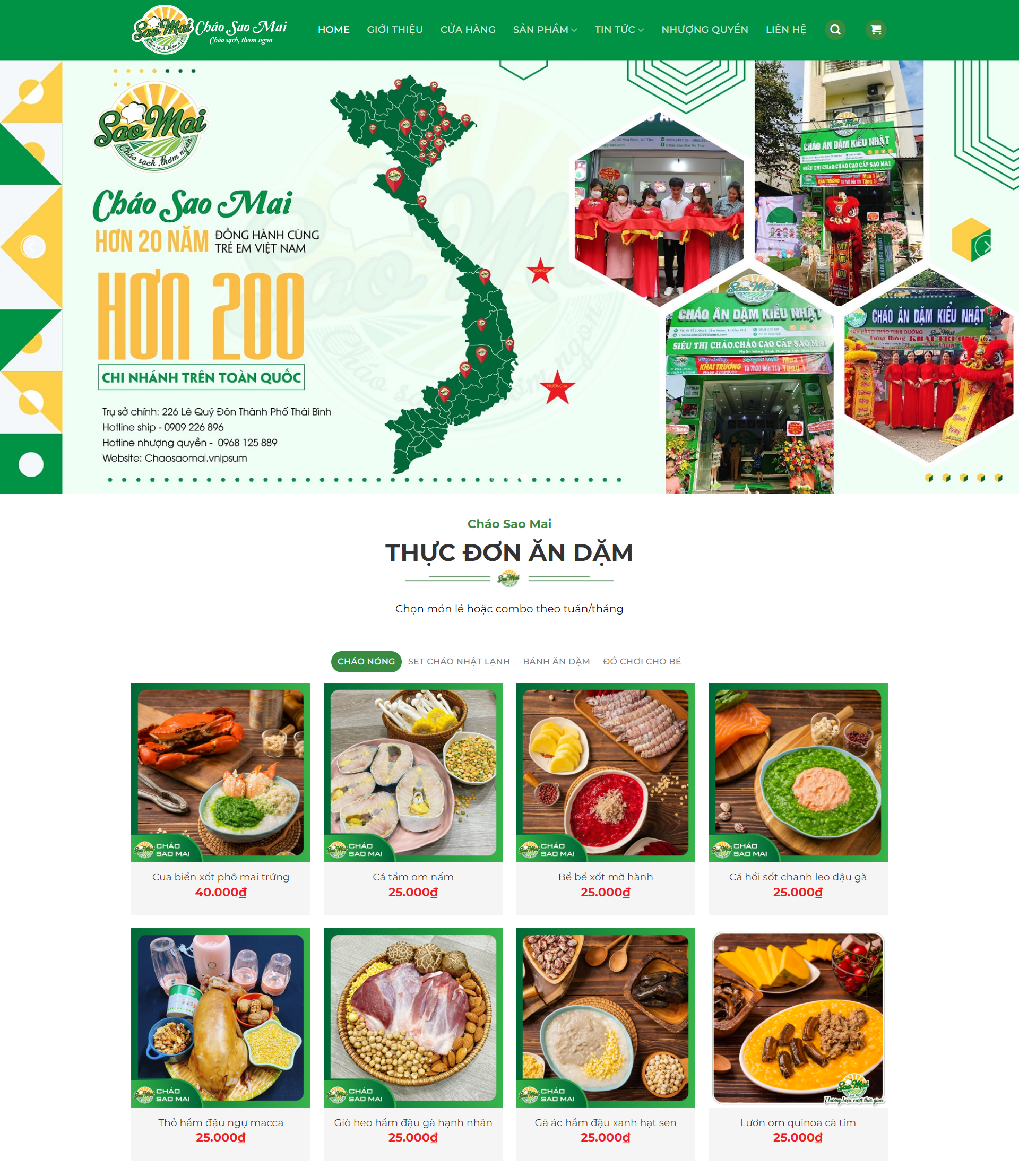Open the Nhượng Quyền franchise page
1019x1176 pixels.
[x=705, y=30]
